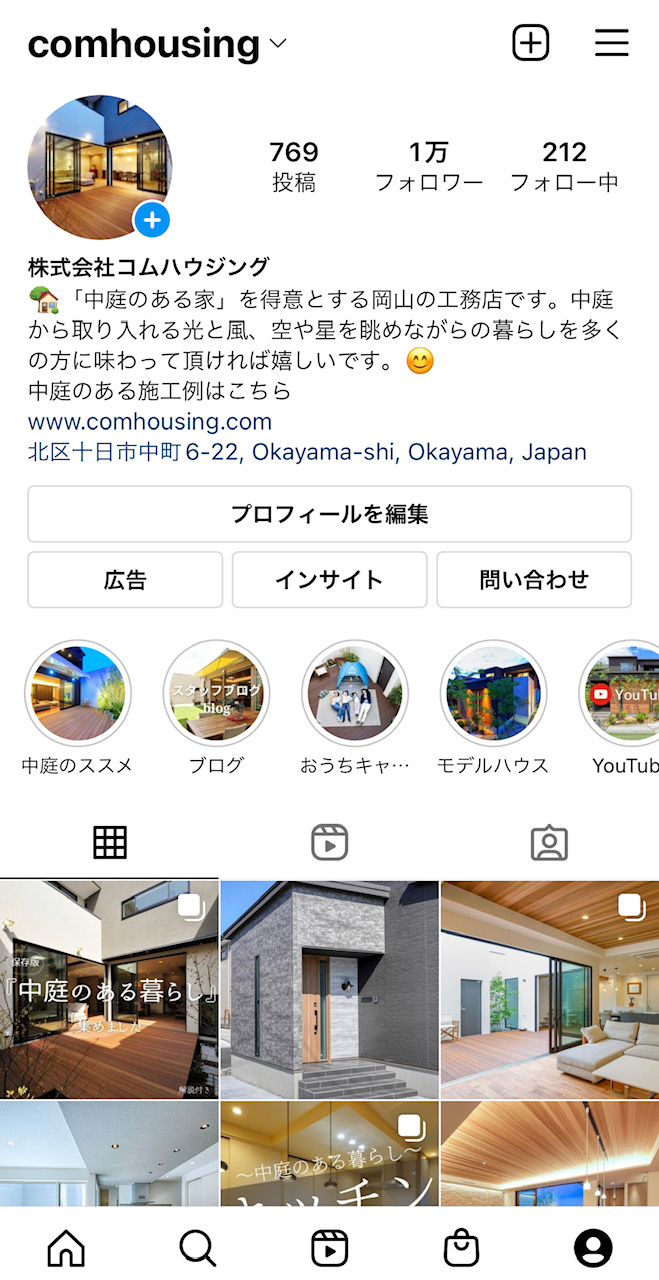
Task: Open the create new post plus icon
Action: tap(530, 43)
